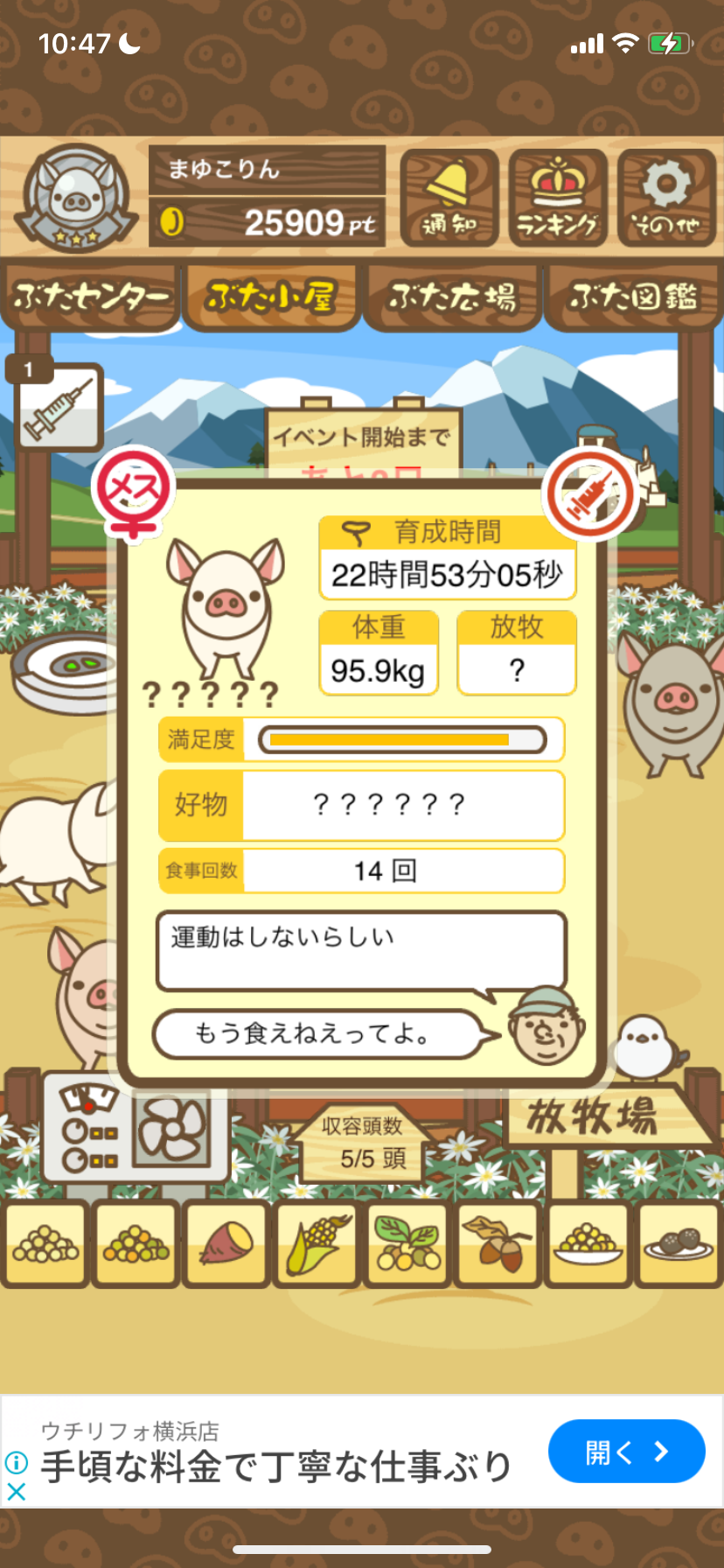Switch to the ぶた図鑑 tab
The height and width of the screenshot is (1568, 724).
(633, 297)
